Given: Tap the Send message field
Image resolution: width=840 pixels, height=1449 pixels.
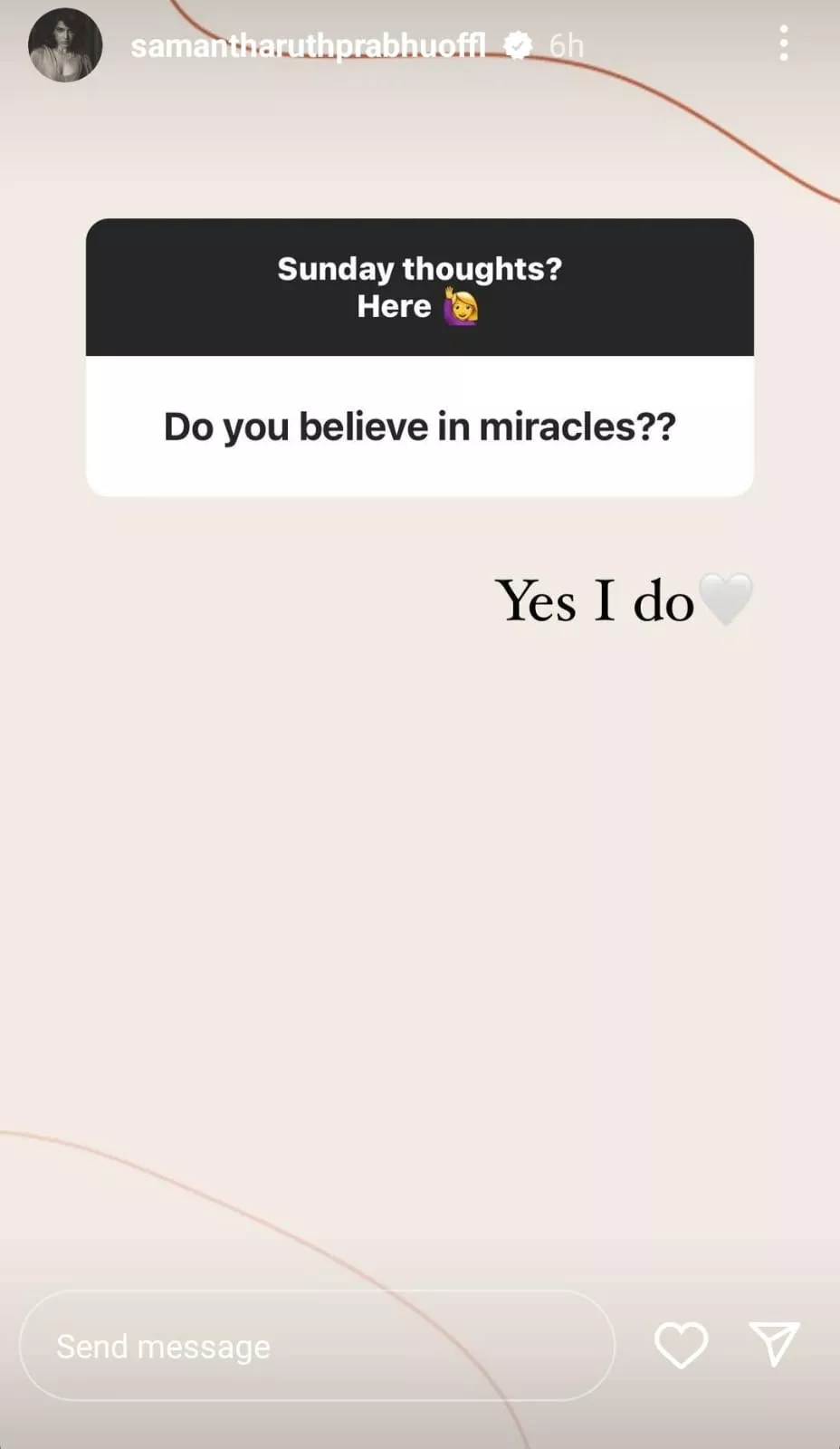Looking at the screenshot, I should (x=317, y=1346).
